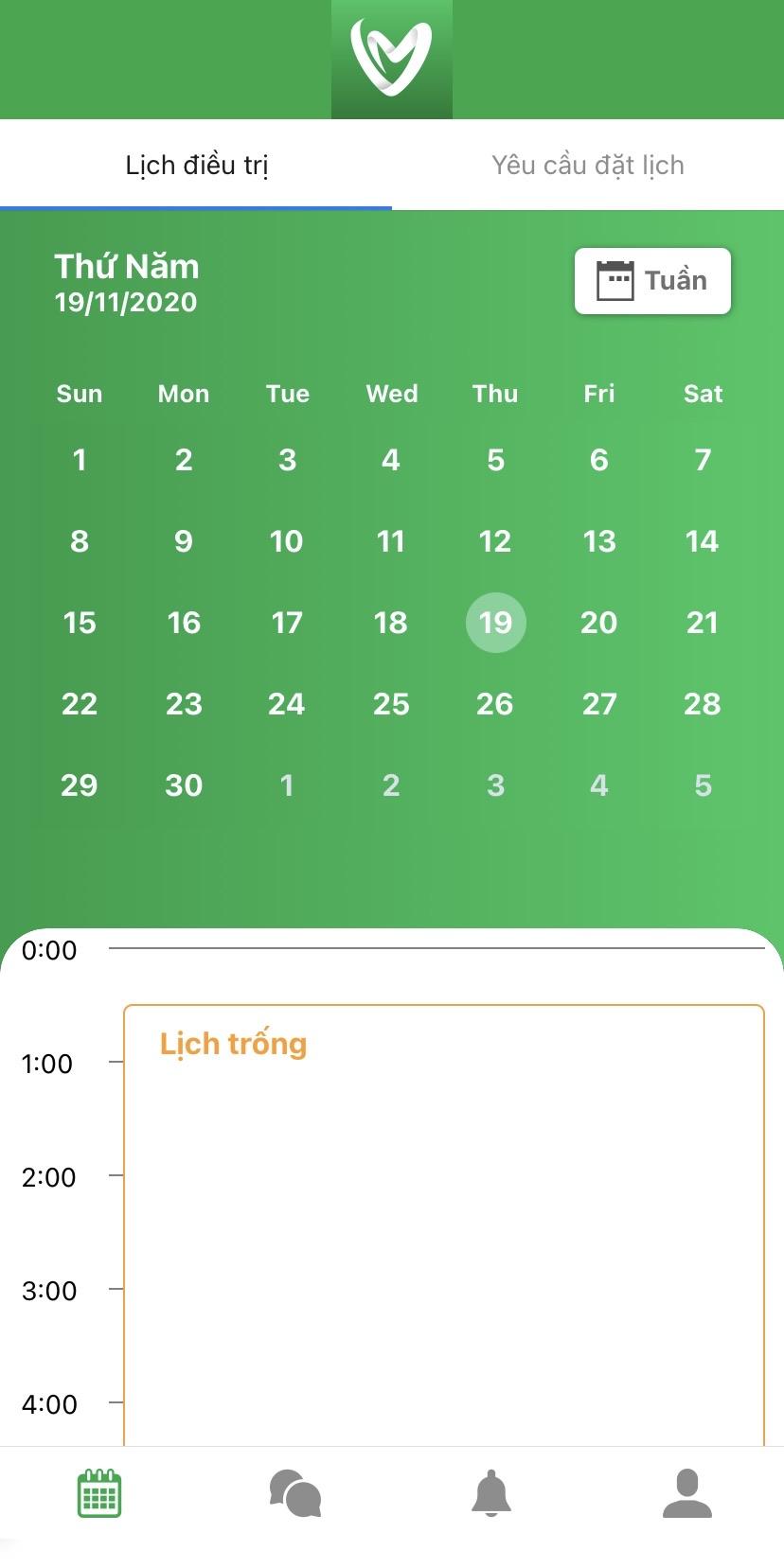
Task: Select date 14 on the calendar
Action: tap(703, 541)
